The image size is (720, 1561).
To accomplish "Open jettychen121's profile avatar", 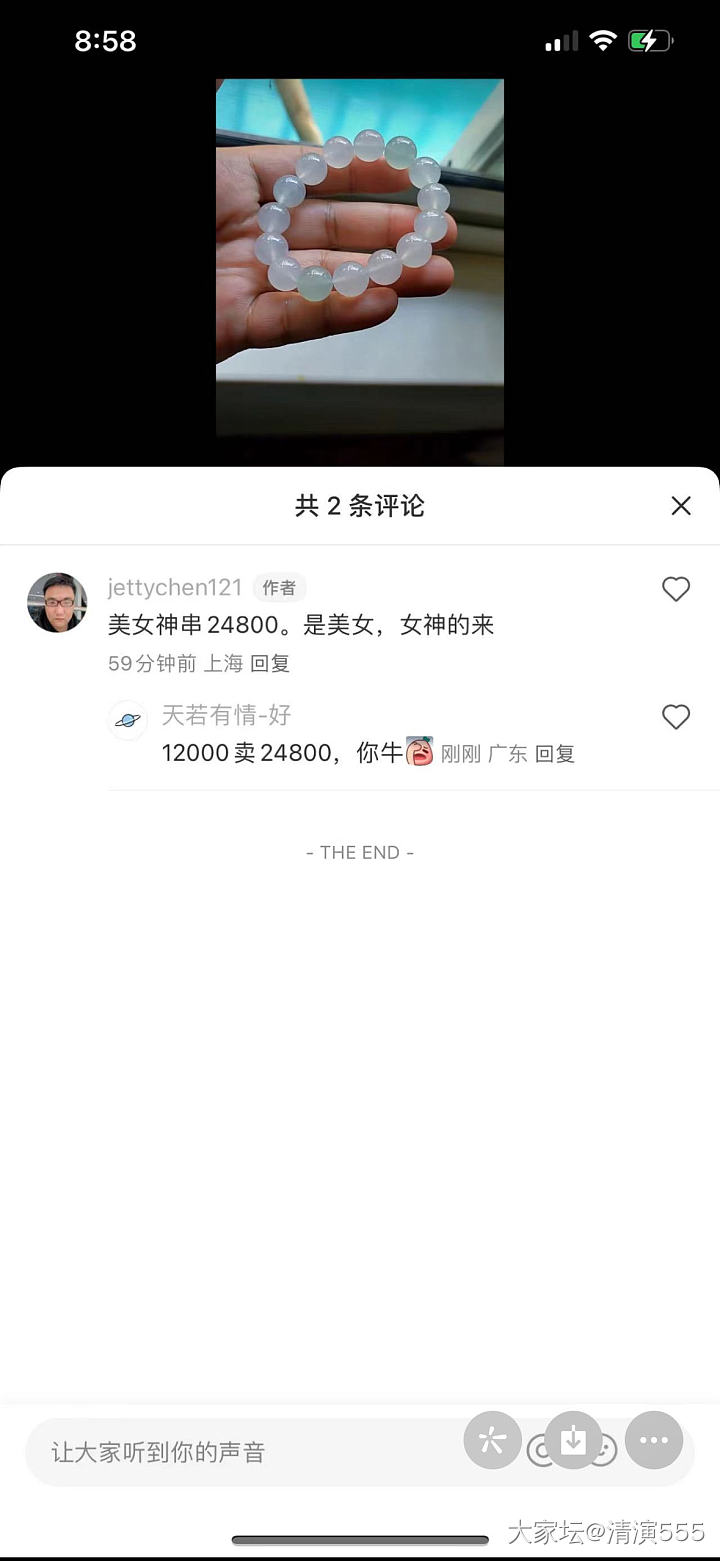I will pyautogui.click(x=57, y=603).
